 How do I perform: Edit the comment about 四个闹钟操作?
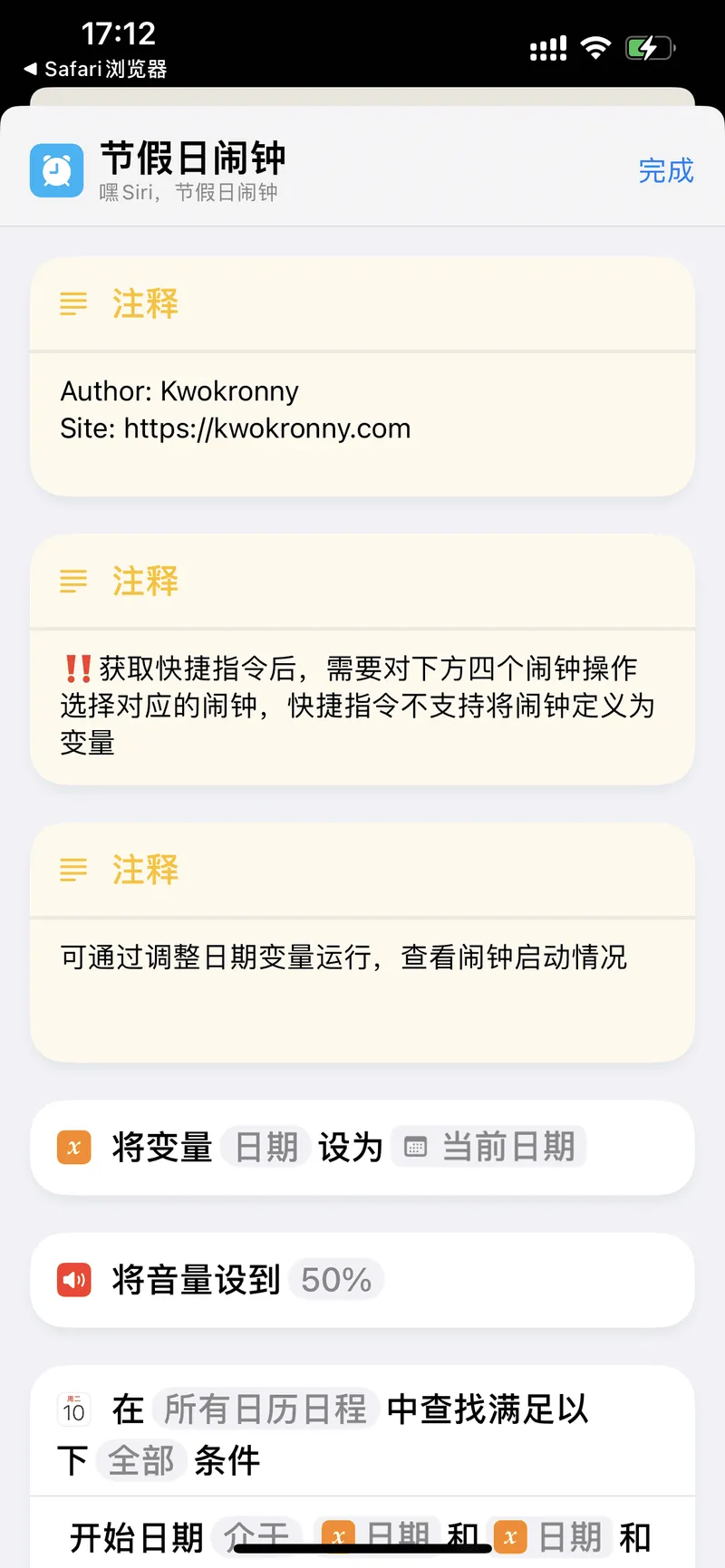(357, 705)
